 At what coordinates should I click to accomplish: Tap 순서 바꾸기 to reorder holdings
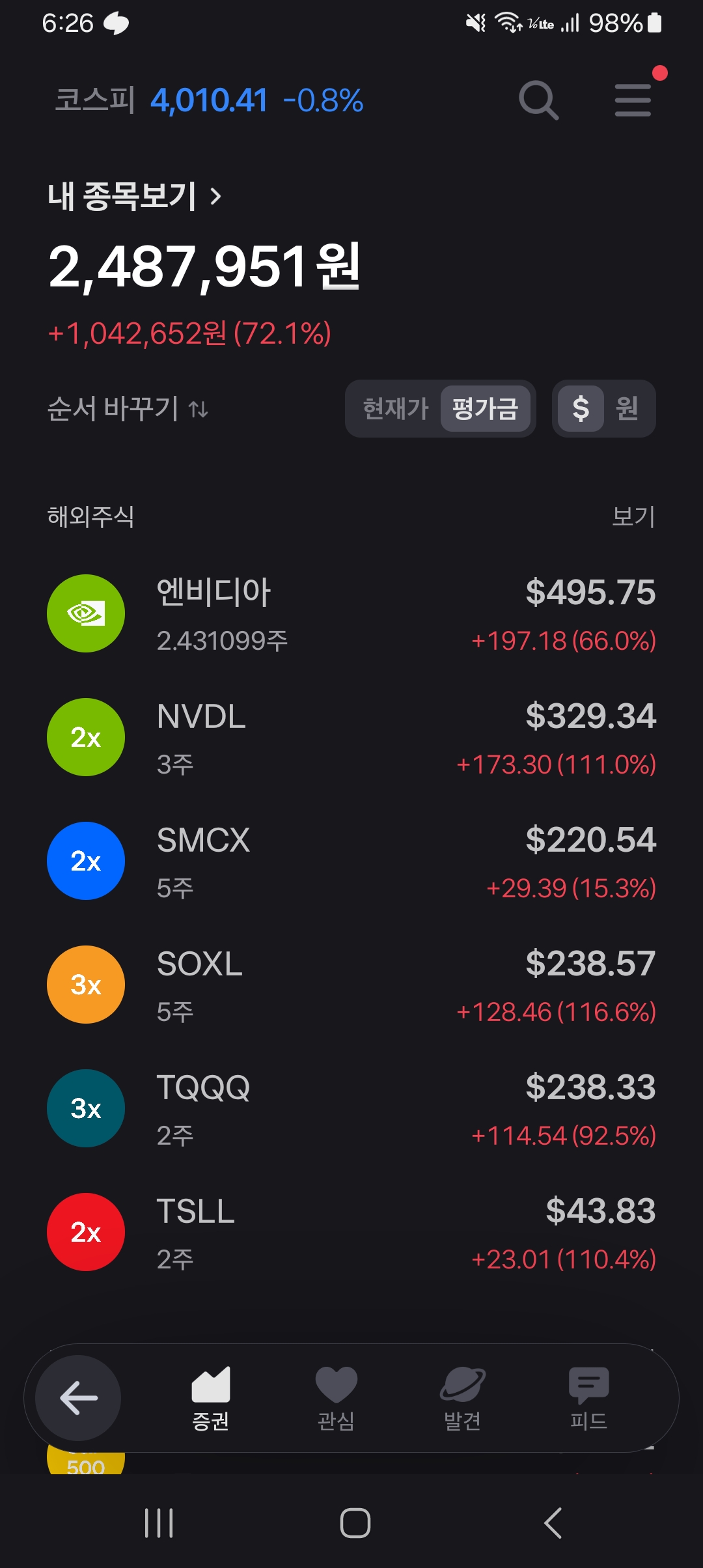click(x=128, y=409)
